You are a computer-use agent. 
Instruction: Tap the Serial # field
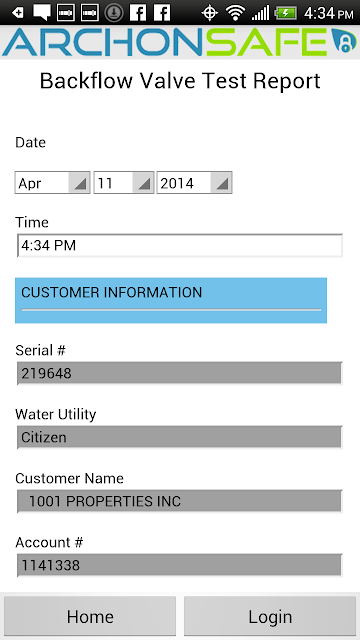[x=180, y=373]
